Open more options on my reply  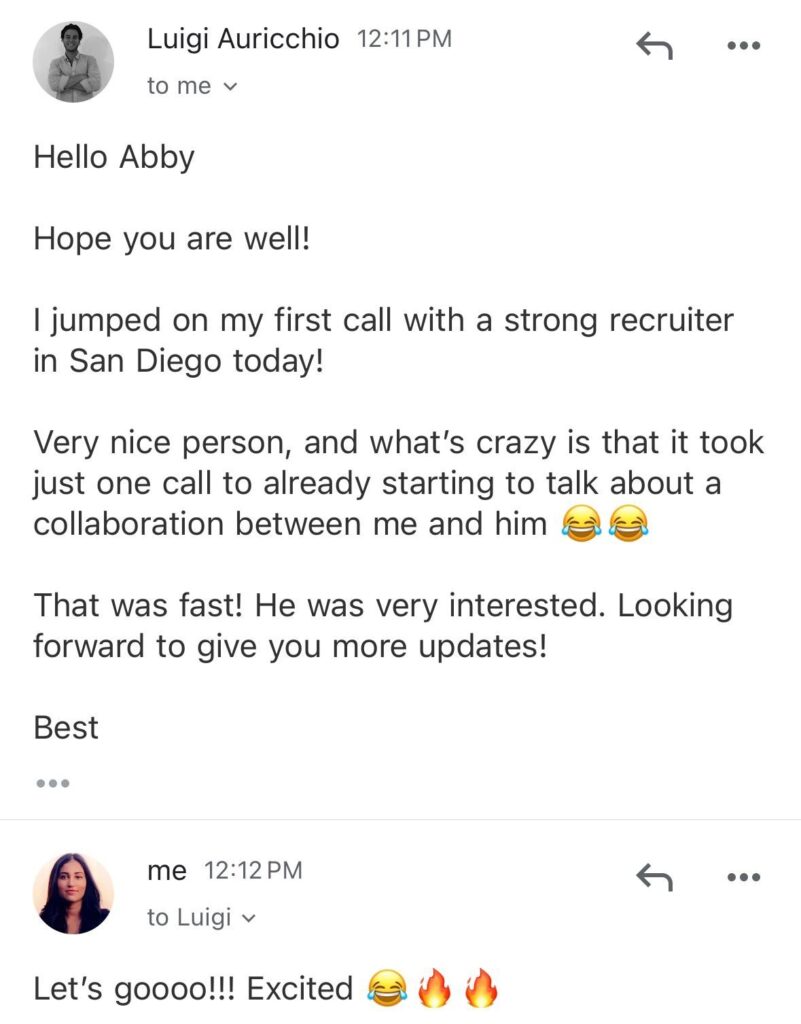(743, 877)
